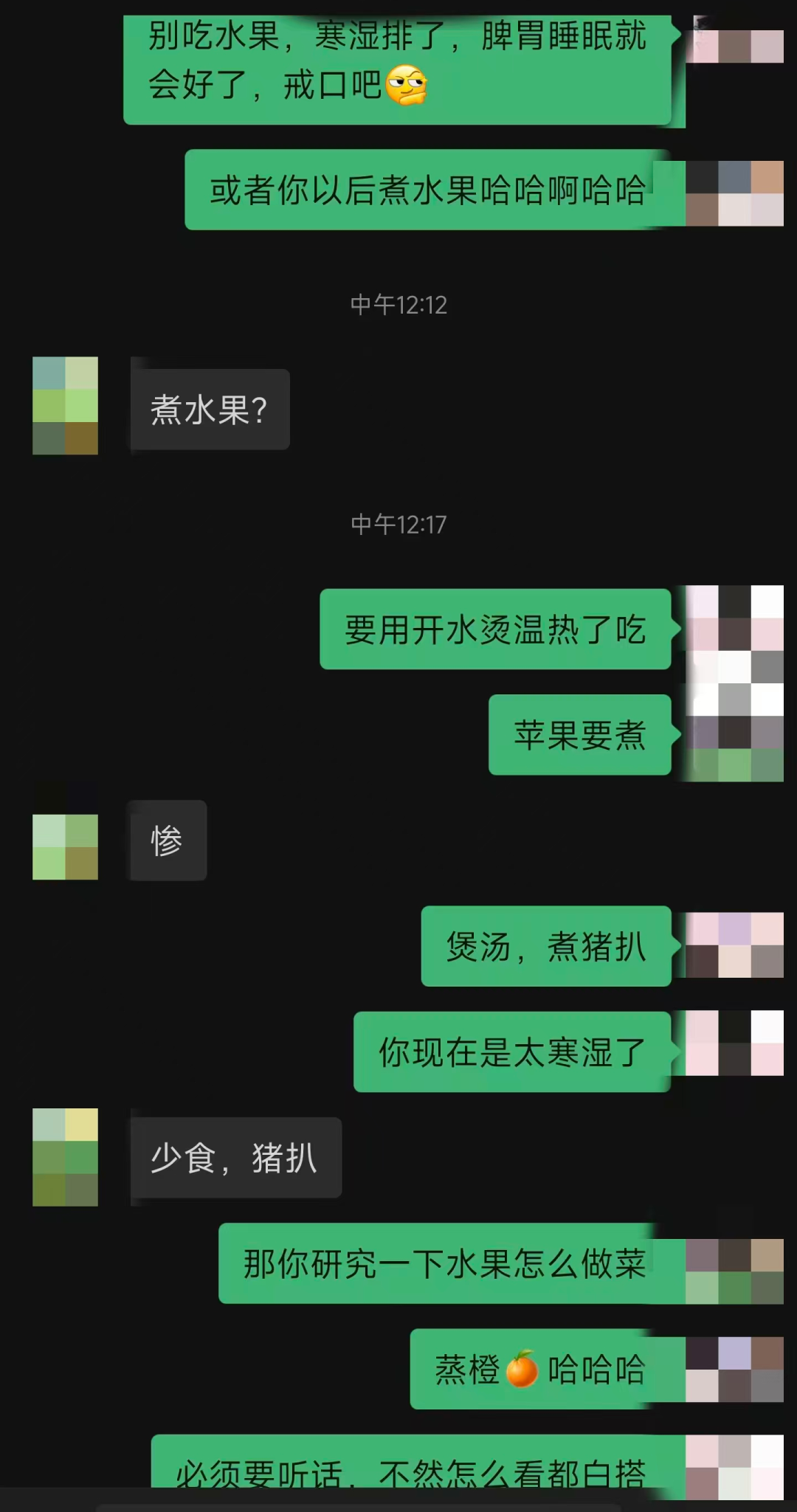Tap avatar next to "你现在是太寒湿了"
Image resolution: width=797 pixels, height=1512 pixels.
[734, 1043]
